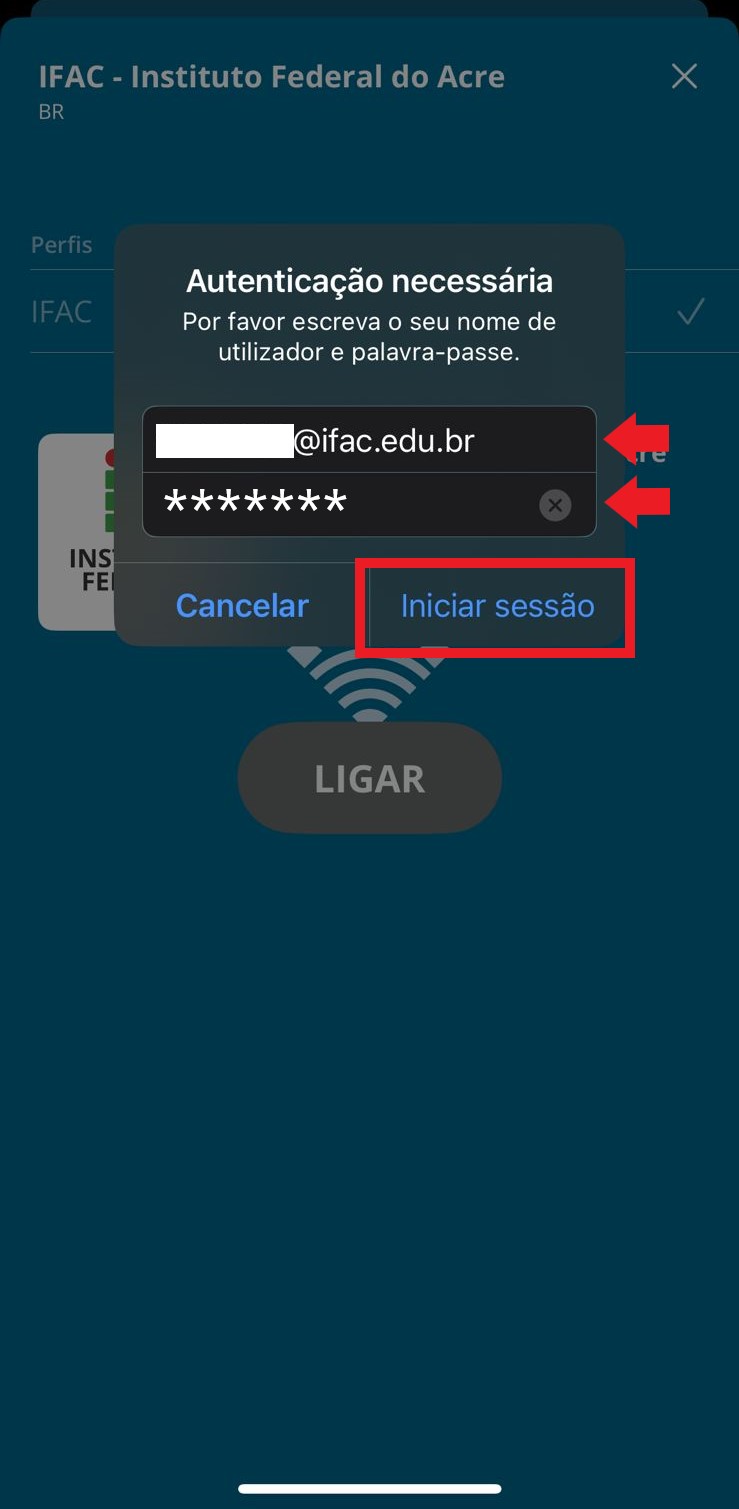The height and width of the screenshot is (1509, 739).
Task: Cancel the authentication dialog
Action: (242, 606)
